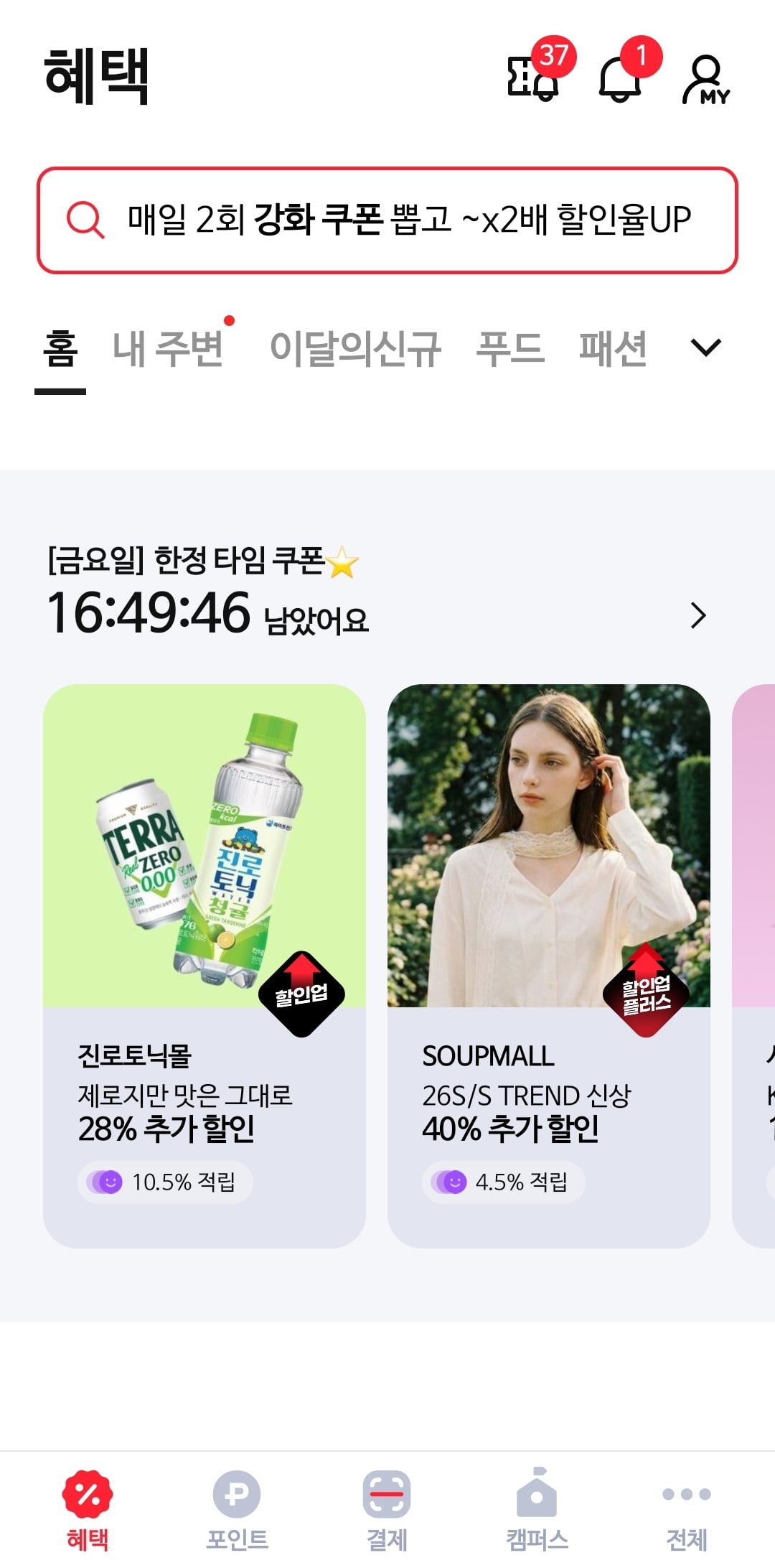The image size is (775, 1568).
Task: Switch to the 내 주변 tab
Action: (169, 350)
